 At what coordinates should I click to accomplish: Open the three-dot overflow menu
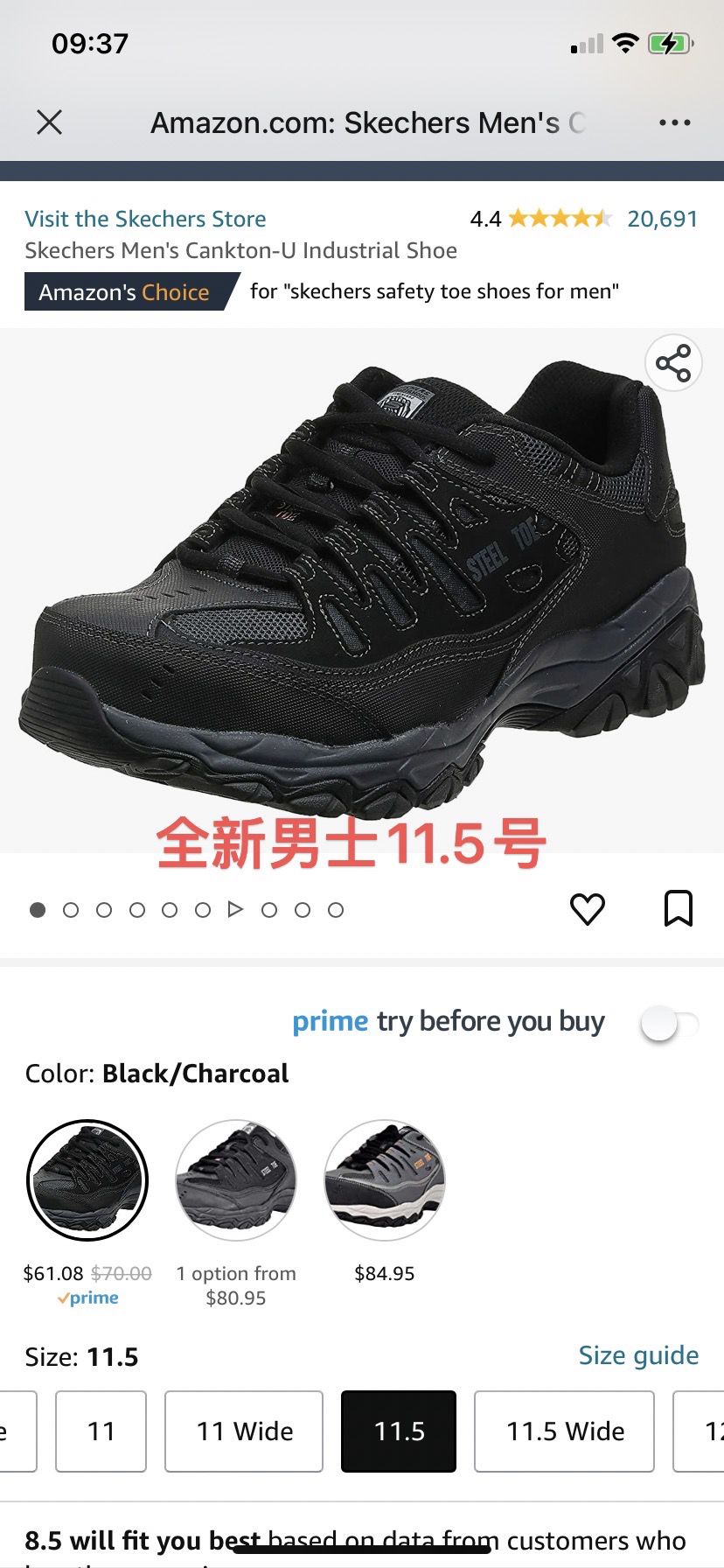point(674,122)
